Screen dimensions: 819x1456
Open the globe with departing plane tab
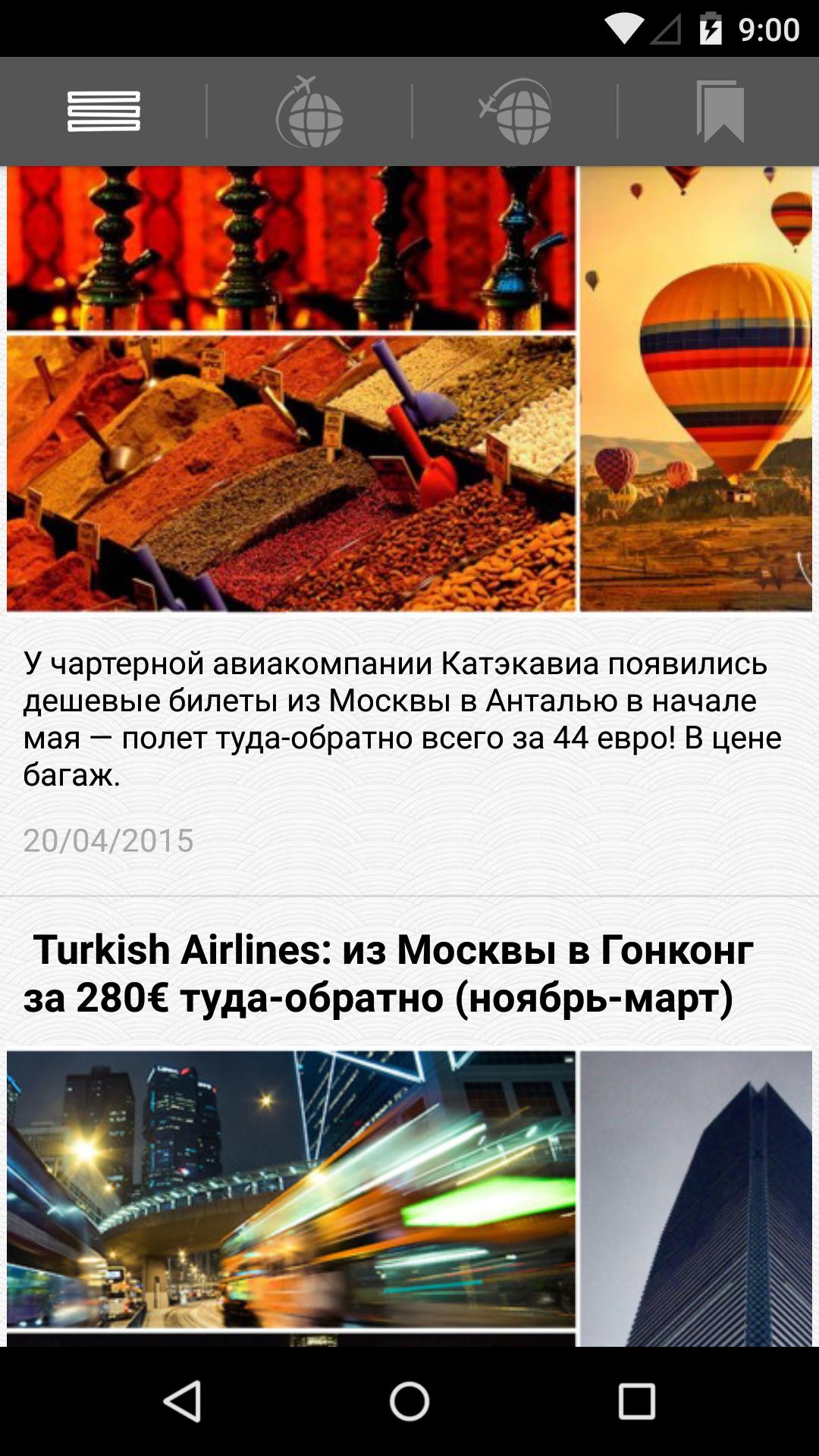tap(309, 112)
